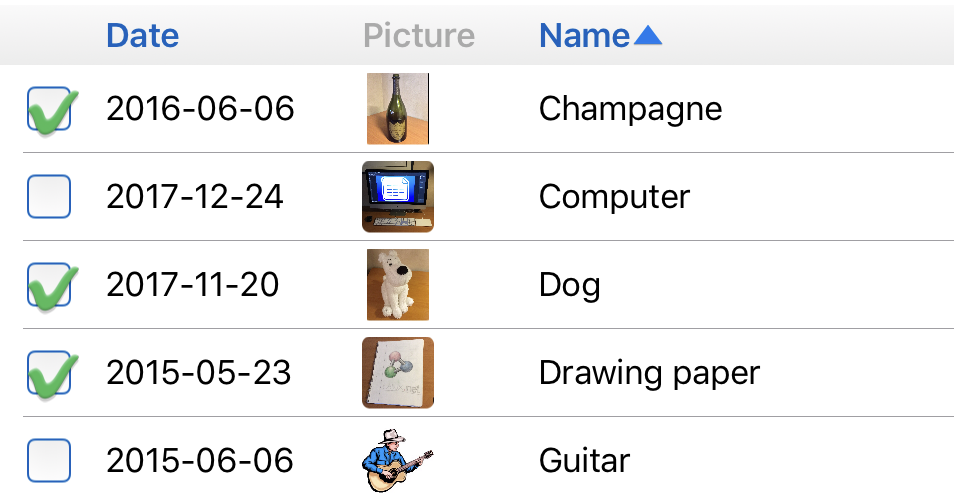This screenshot has height=502, width=954.
Task: Check the Guitar checkbox
Action: [x=49, y=461]
